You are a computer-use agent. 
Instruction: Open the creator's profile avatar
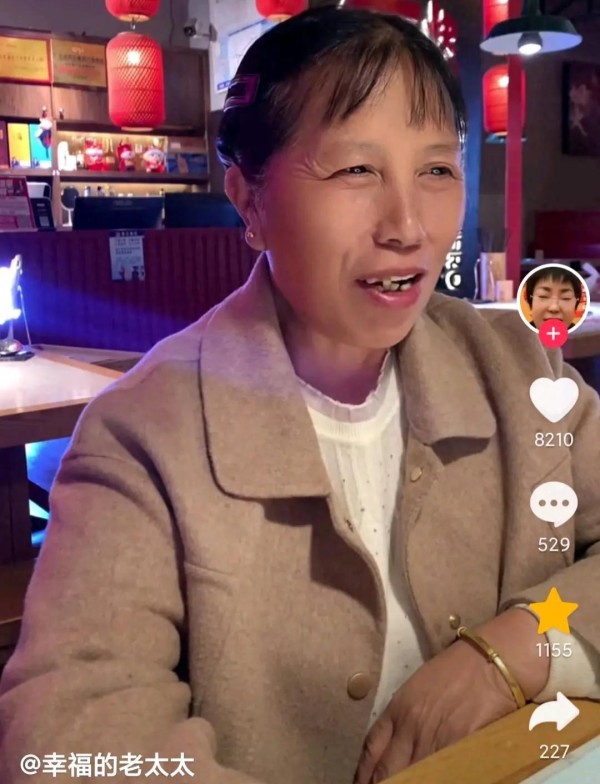(553, 296)
